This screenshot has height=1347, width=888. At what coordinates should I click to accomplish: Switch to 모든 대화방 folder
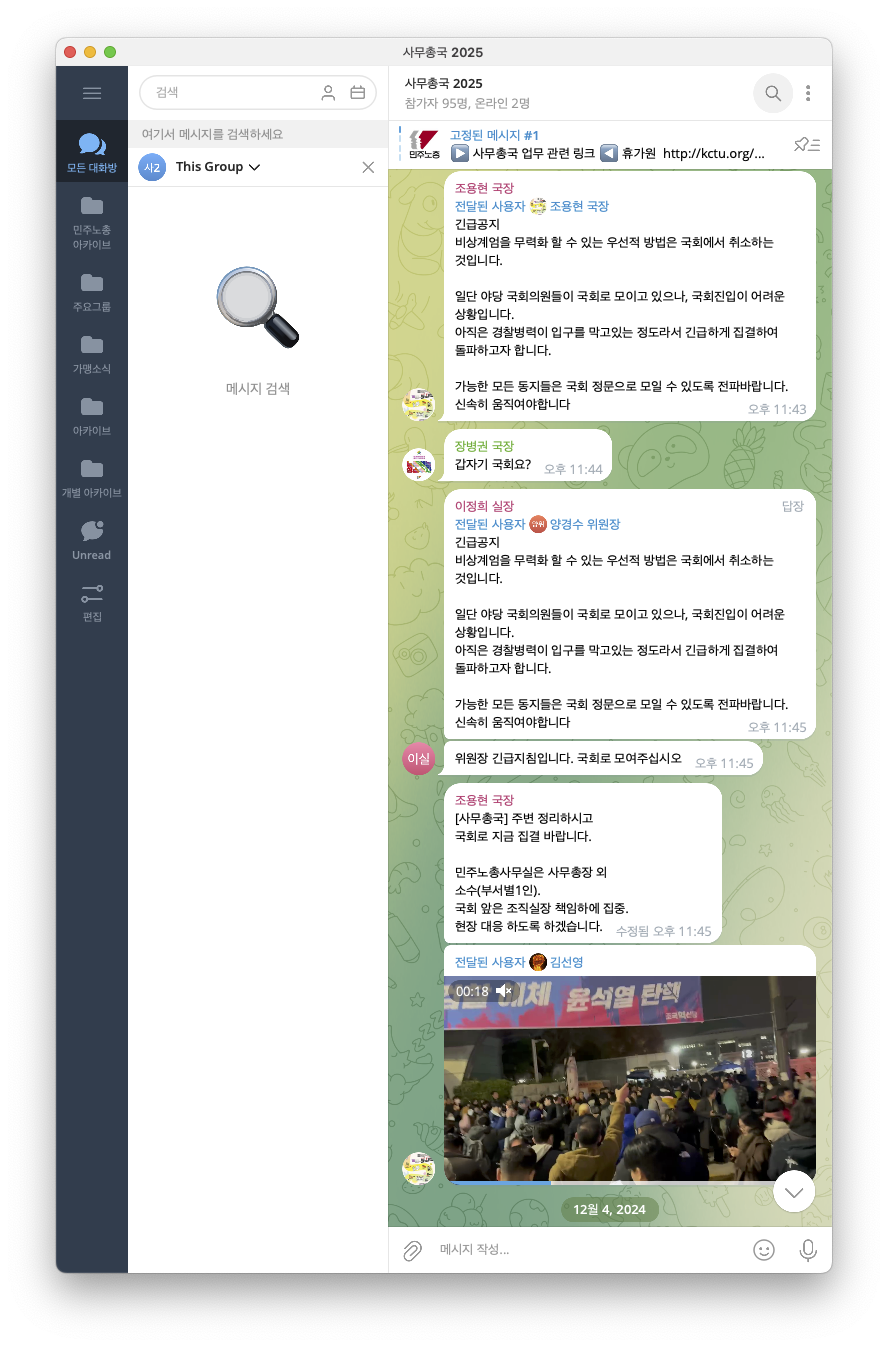point(92,153)
